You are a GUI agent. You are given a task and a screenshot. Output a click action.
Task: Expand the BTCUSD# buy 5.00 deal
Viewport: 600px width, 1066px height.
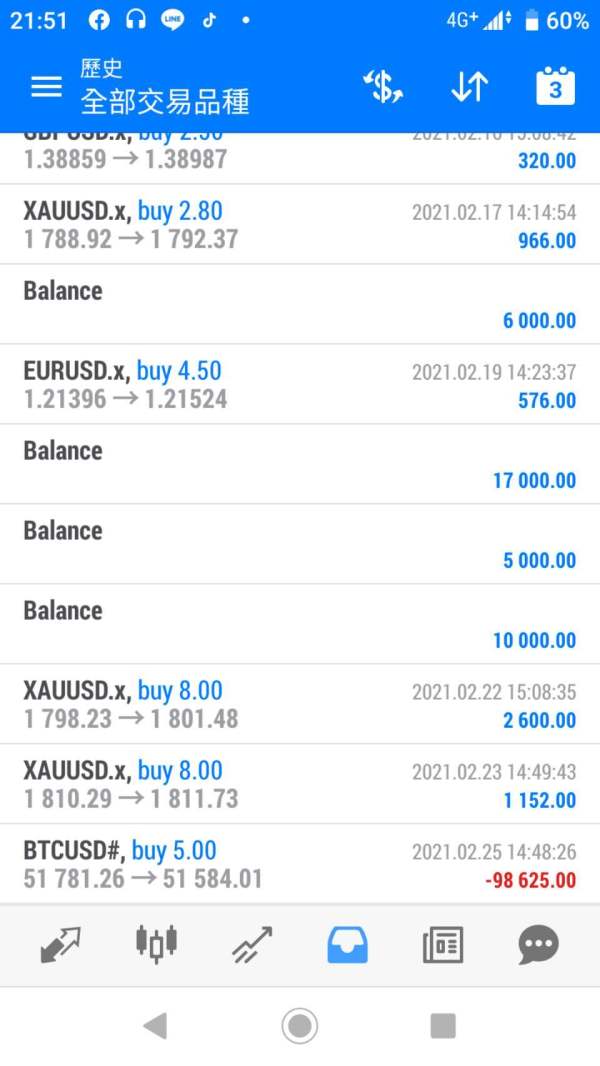(x=300, y=865)
